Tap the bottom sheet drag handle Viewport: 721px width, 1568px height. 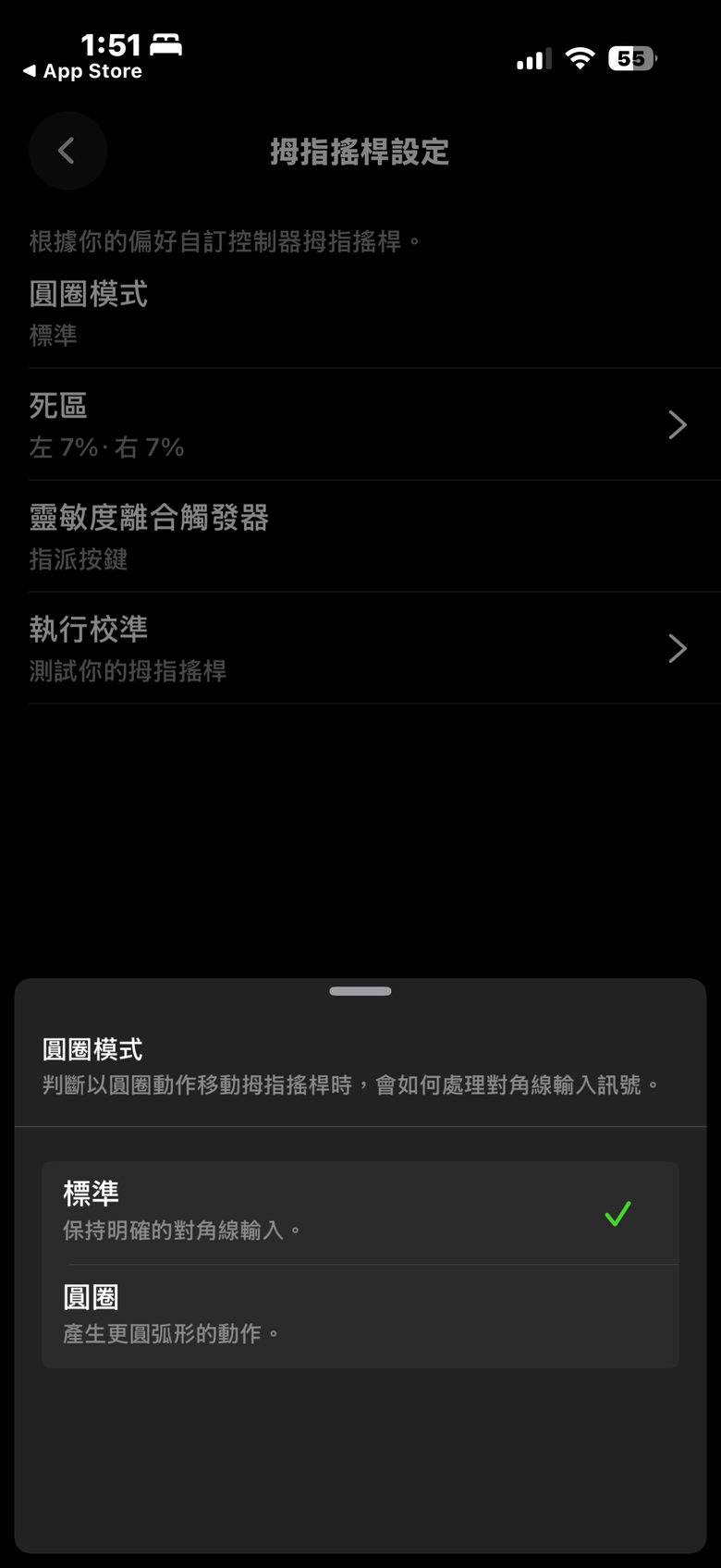(360, 991)
